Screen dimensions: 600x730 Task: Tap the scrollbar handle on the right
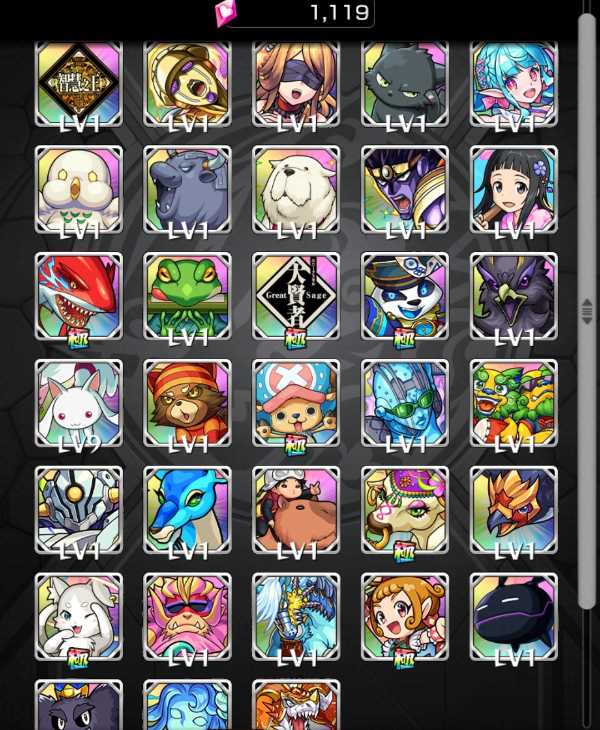[587, 311]
